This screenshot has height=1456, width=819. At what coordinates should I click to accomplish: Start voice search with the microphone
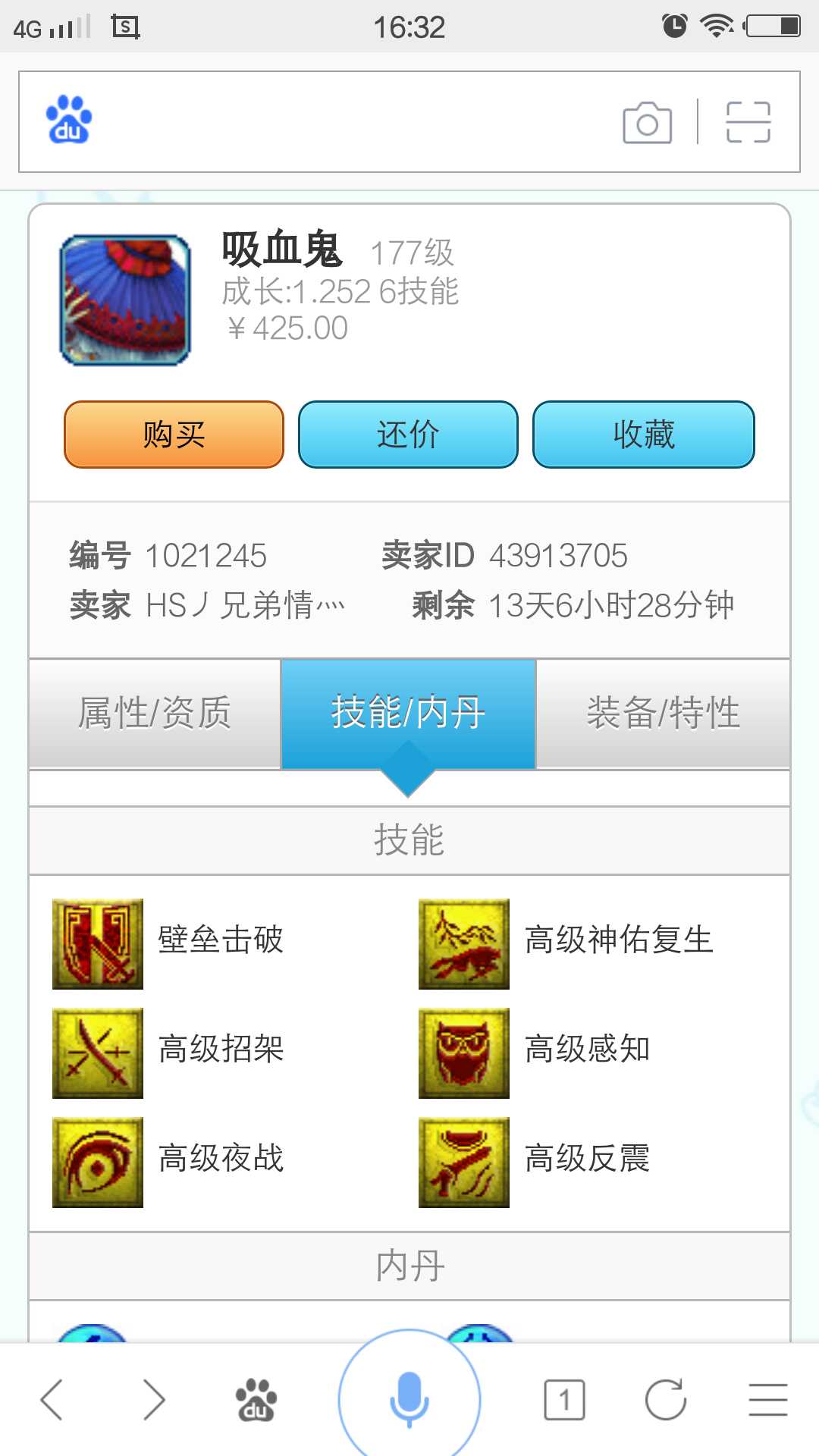(x=409, y=1399)
